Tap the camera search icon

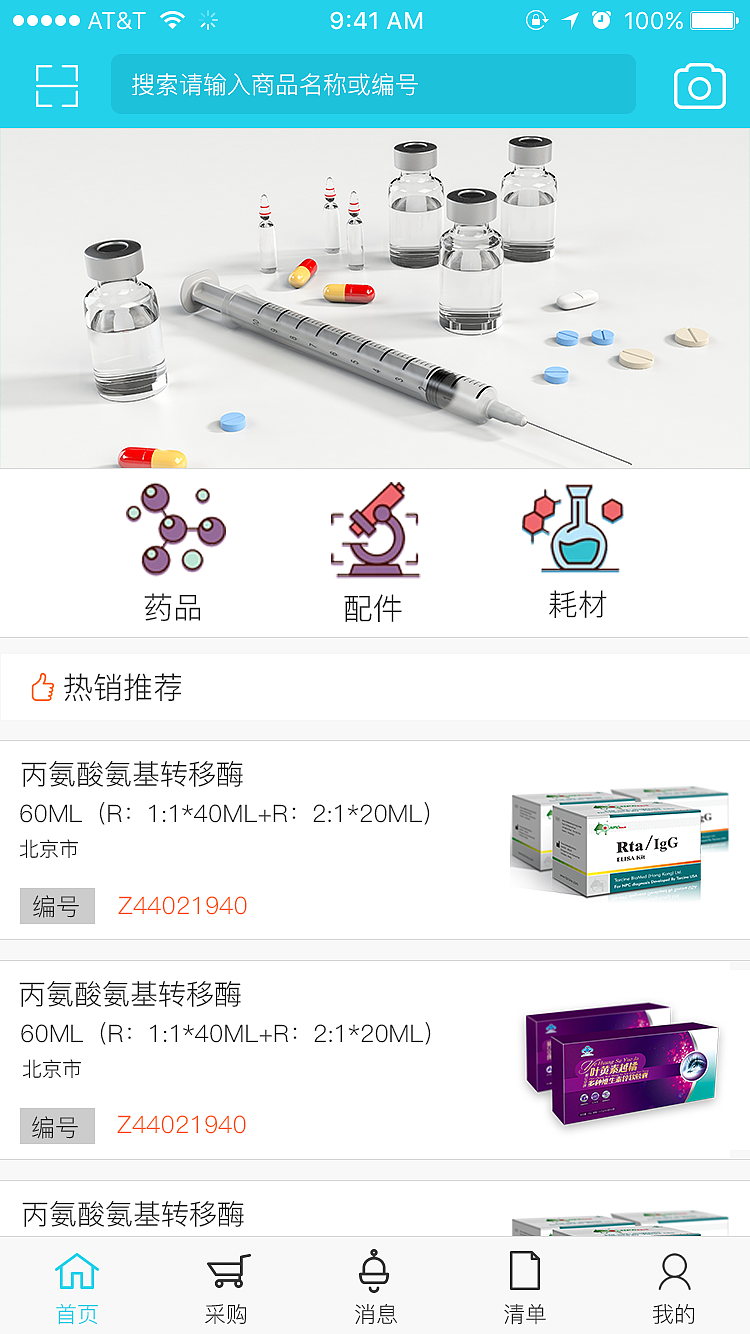pyautogui.click(x=699, y=85)
